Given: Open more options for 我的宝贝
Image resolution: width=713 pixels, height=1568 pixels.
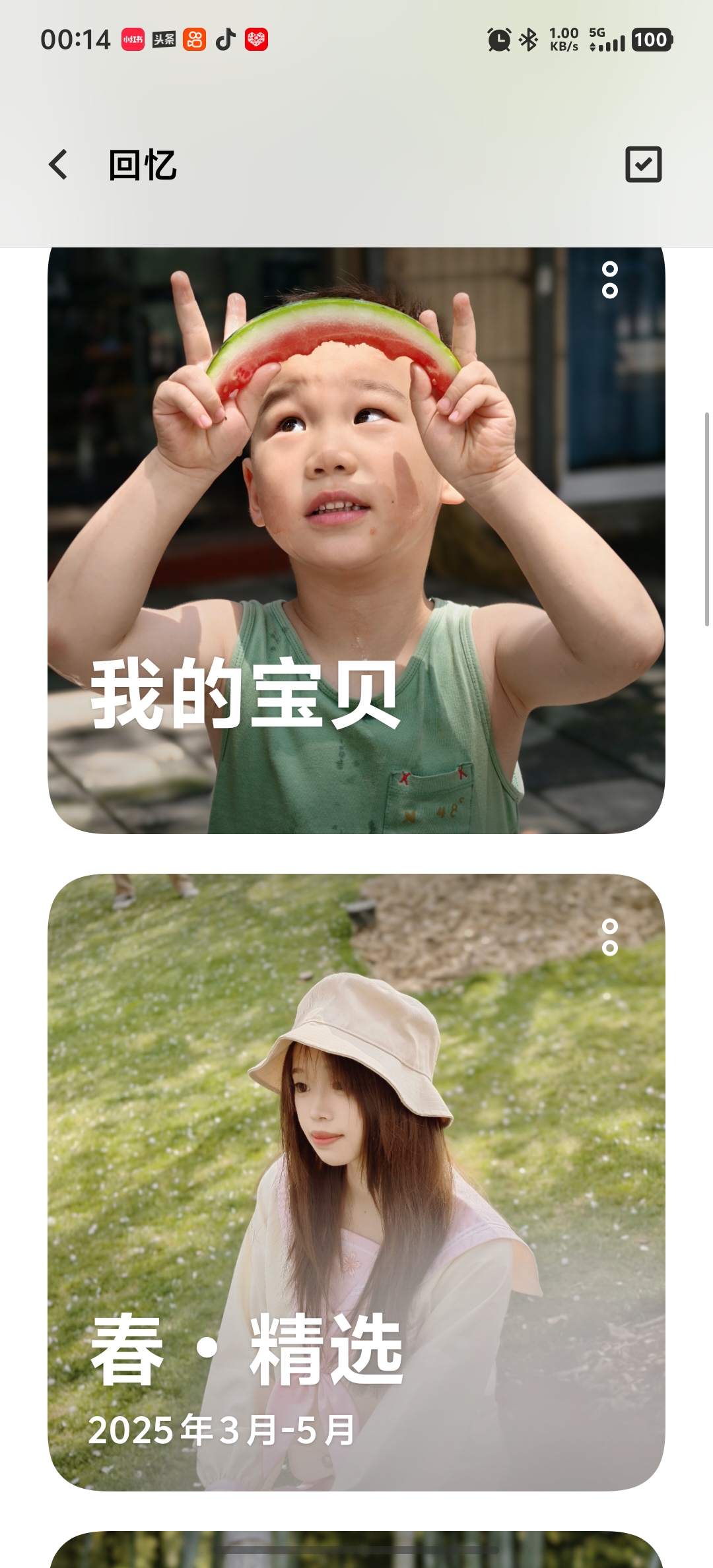Looking at the screenshot, I should pyautogui.click(x=610, y=280).
